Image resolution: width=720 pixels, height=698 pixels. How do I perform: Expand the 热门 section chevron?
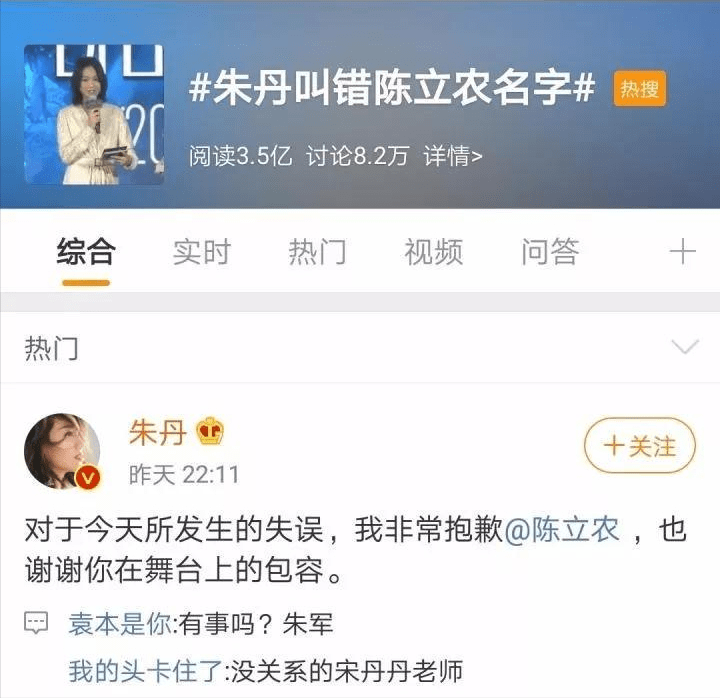coord(685,347)
